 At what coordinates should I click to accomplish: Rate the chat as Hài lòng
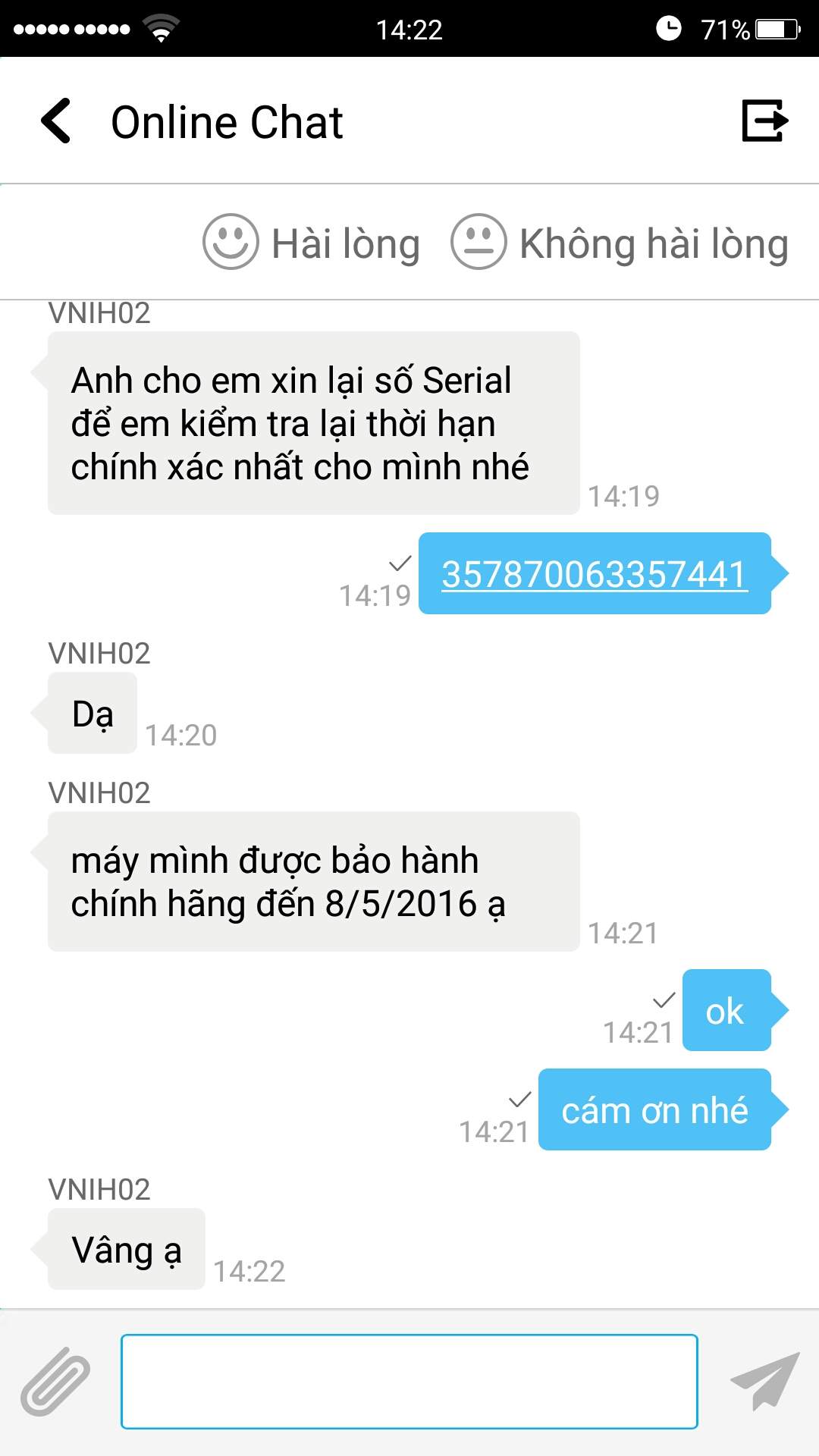pos(311,243)
